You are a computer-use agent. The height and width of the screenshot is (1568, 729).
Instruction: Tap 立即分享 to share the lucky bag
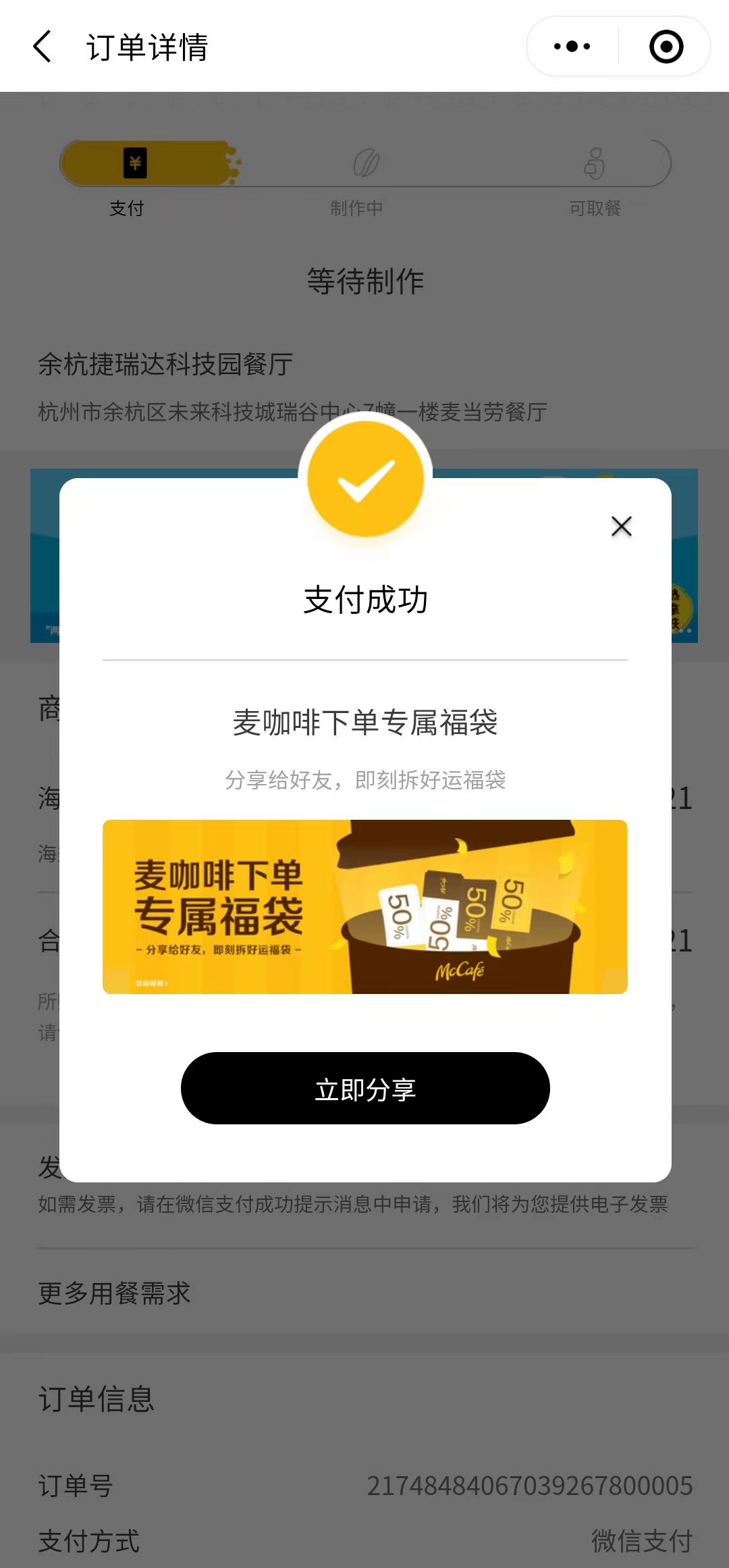[x=365, y=1088]
